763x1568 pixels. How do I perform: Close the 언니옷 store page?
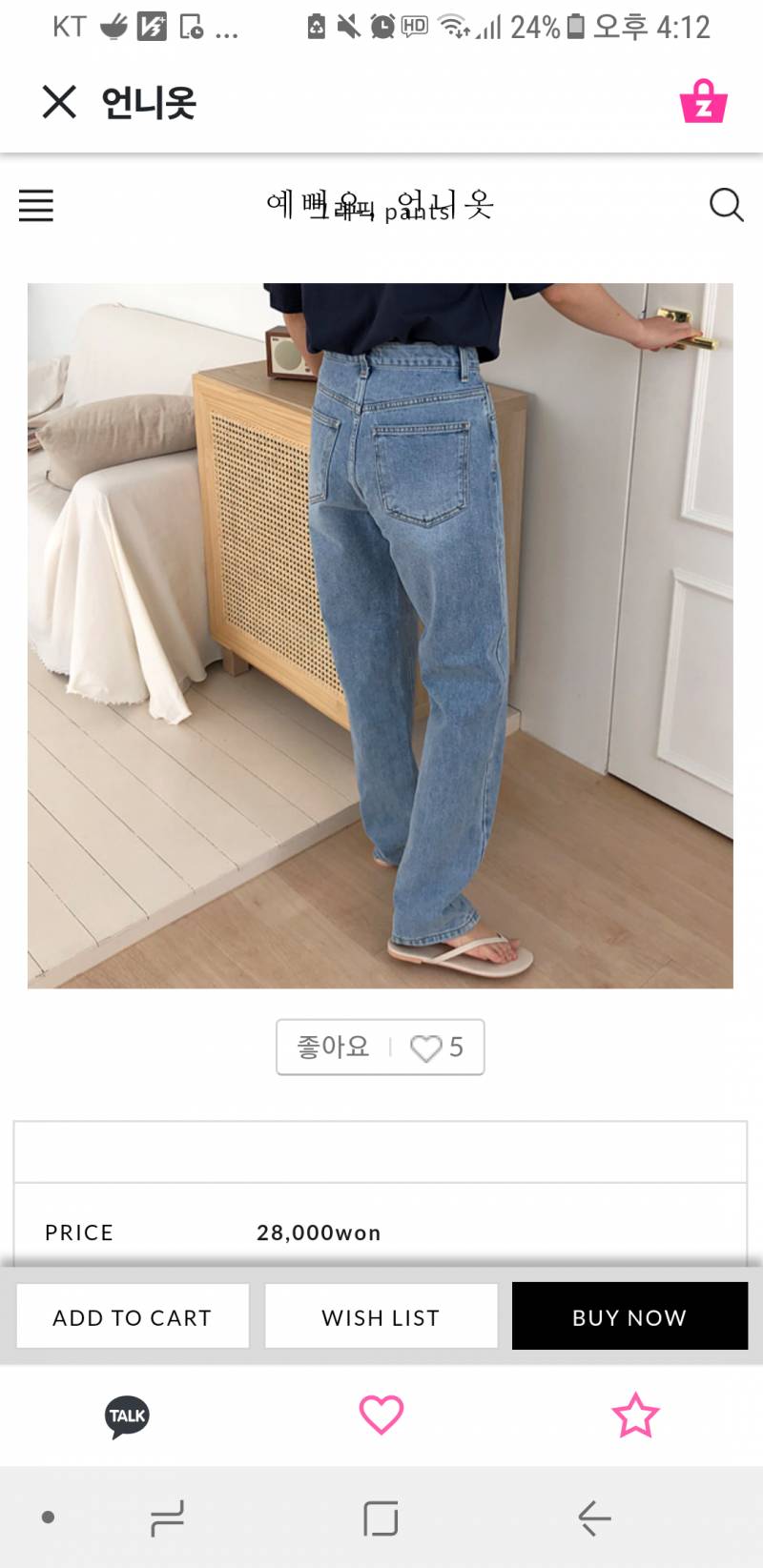pyautogui.click(x=59, y=102)
